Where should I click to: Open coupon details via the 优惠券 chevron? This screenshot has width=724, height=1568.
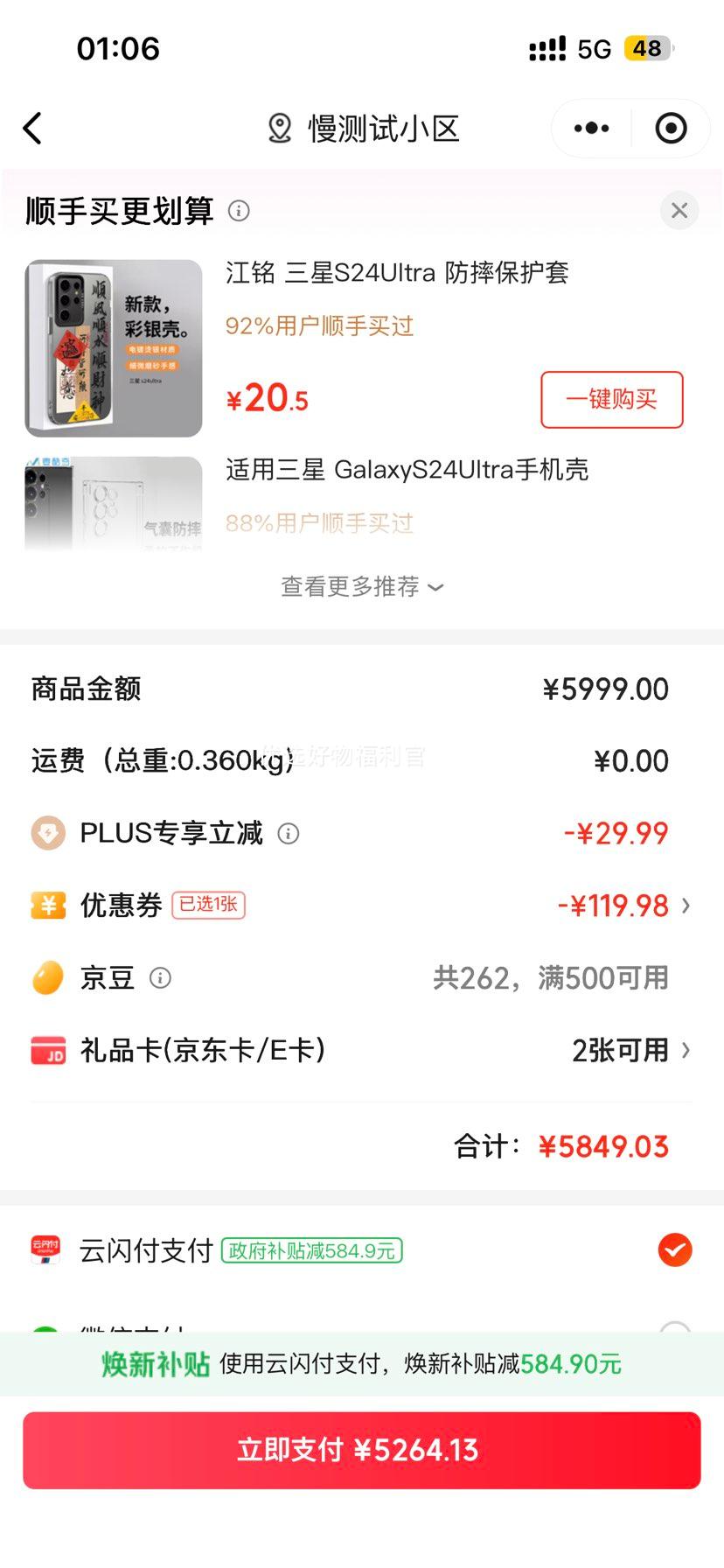click(x=687, y=906)
